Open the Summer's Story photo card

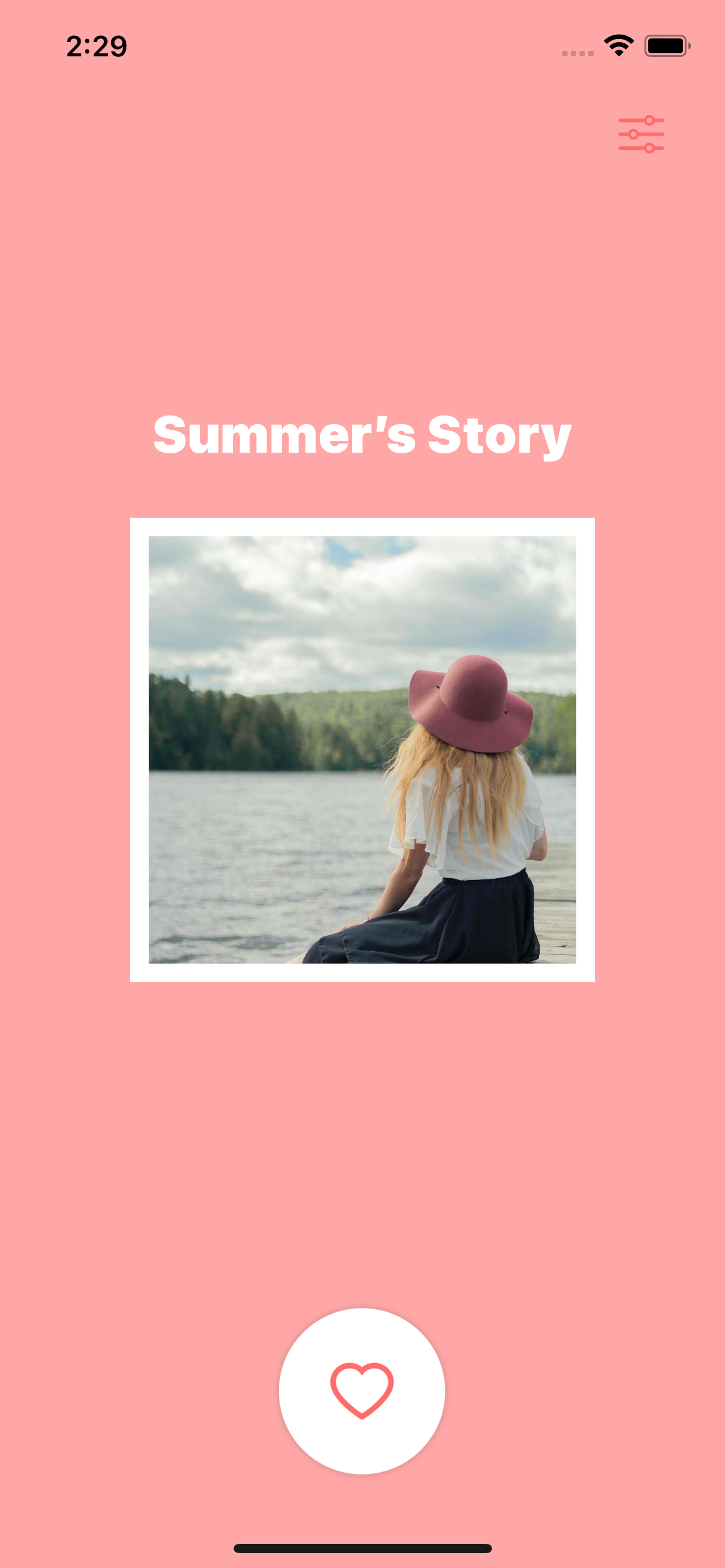[x=362, y=749]
